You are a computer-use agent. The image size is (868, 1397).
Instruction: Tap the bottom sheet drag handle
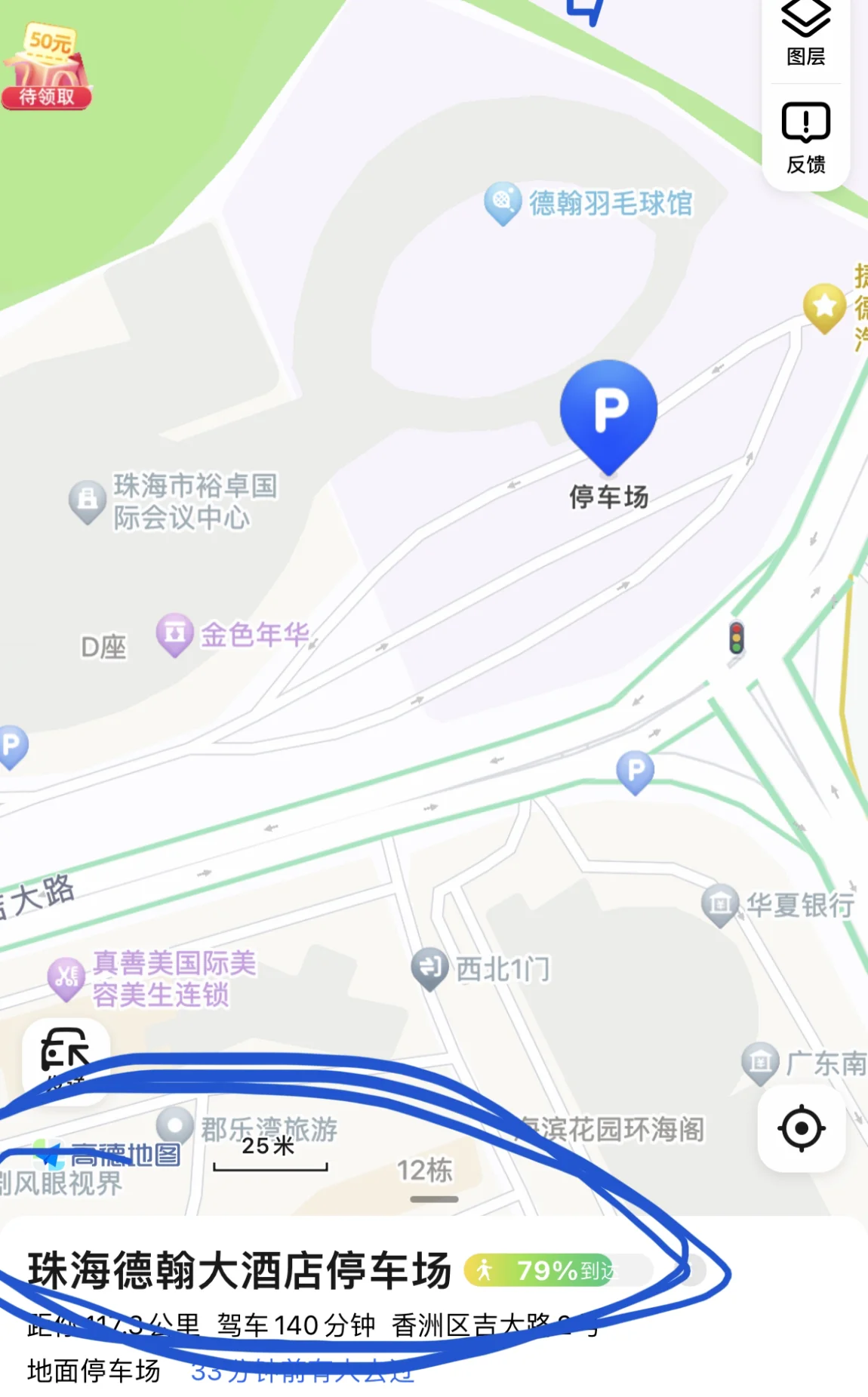(x=434, y=1199)
